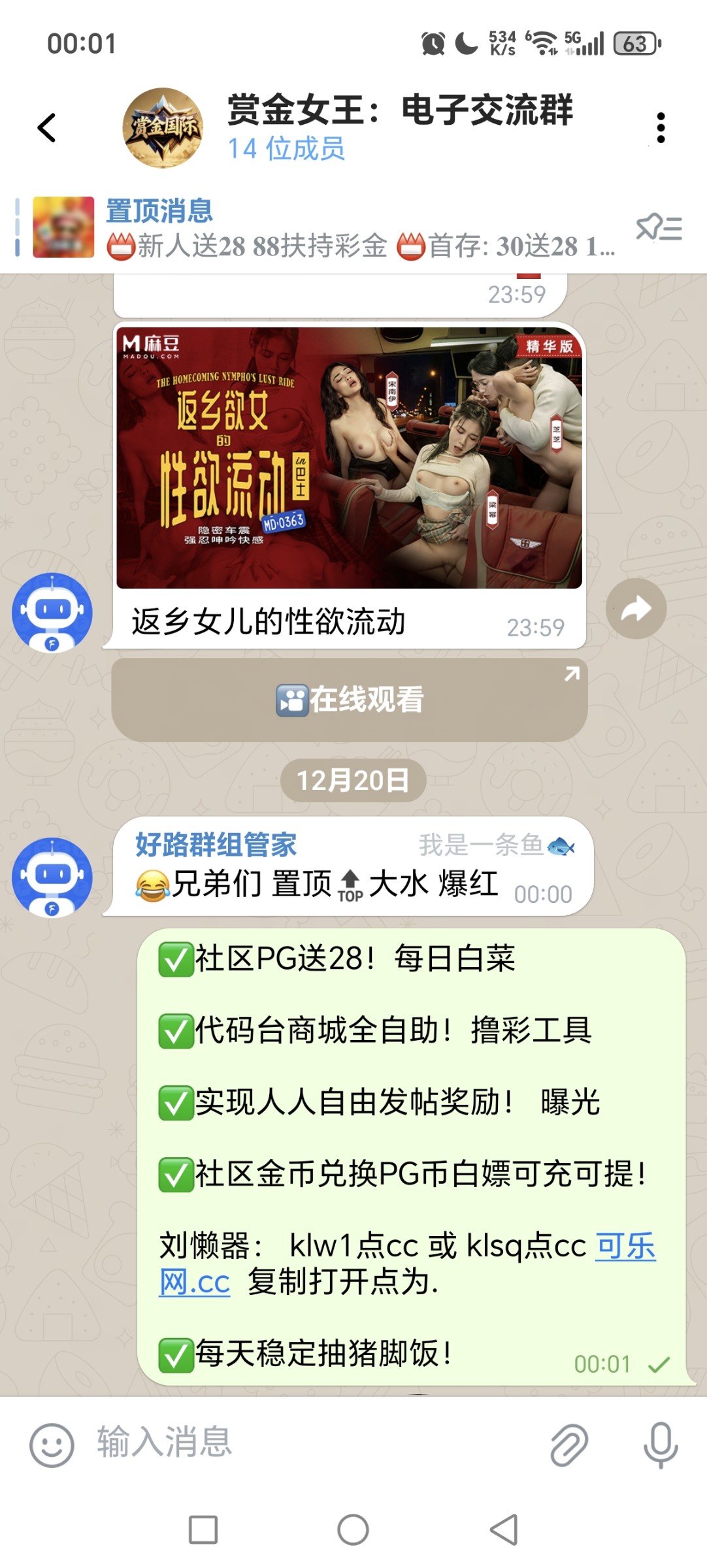
Task: Go back from the group chat
Action: tap(47, 128)
